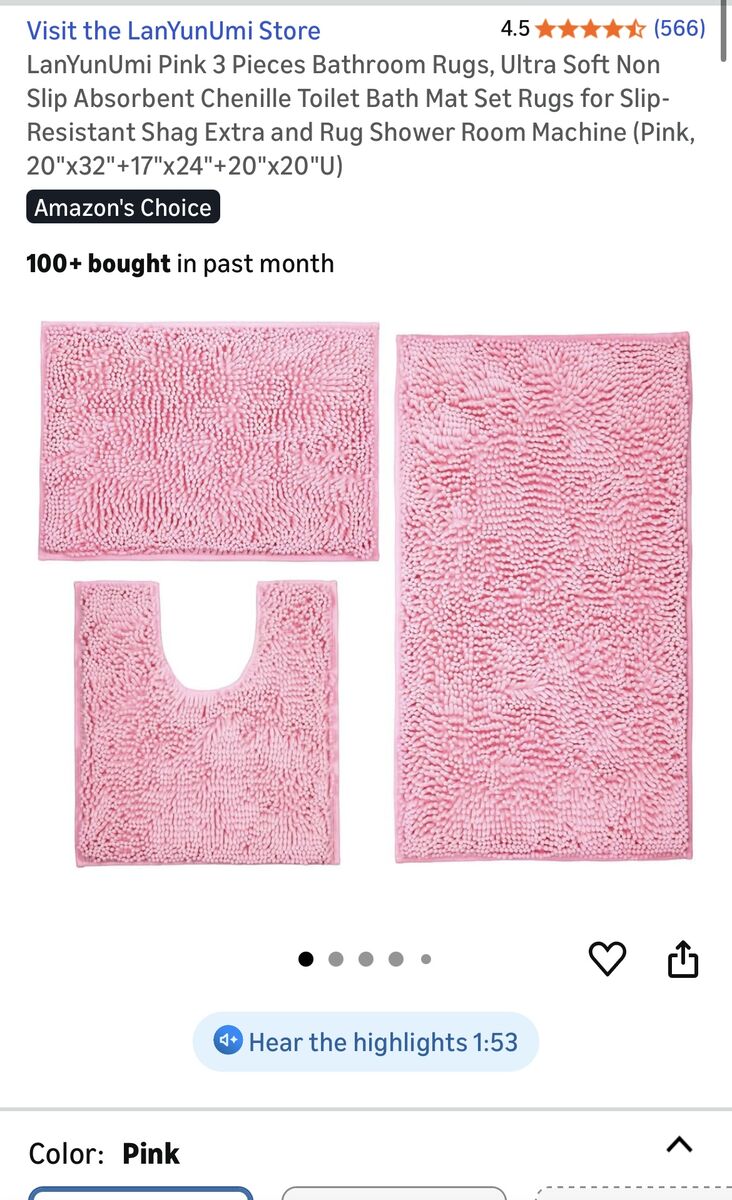
Task: Add this rug set to wish list
Action: (x=607, y=959)
